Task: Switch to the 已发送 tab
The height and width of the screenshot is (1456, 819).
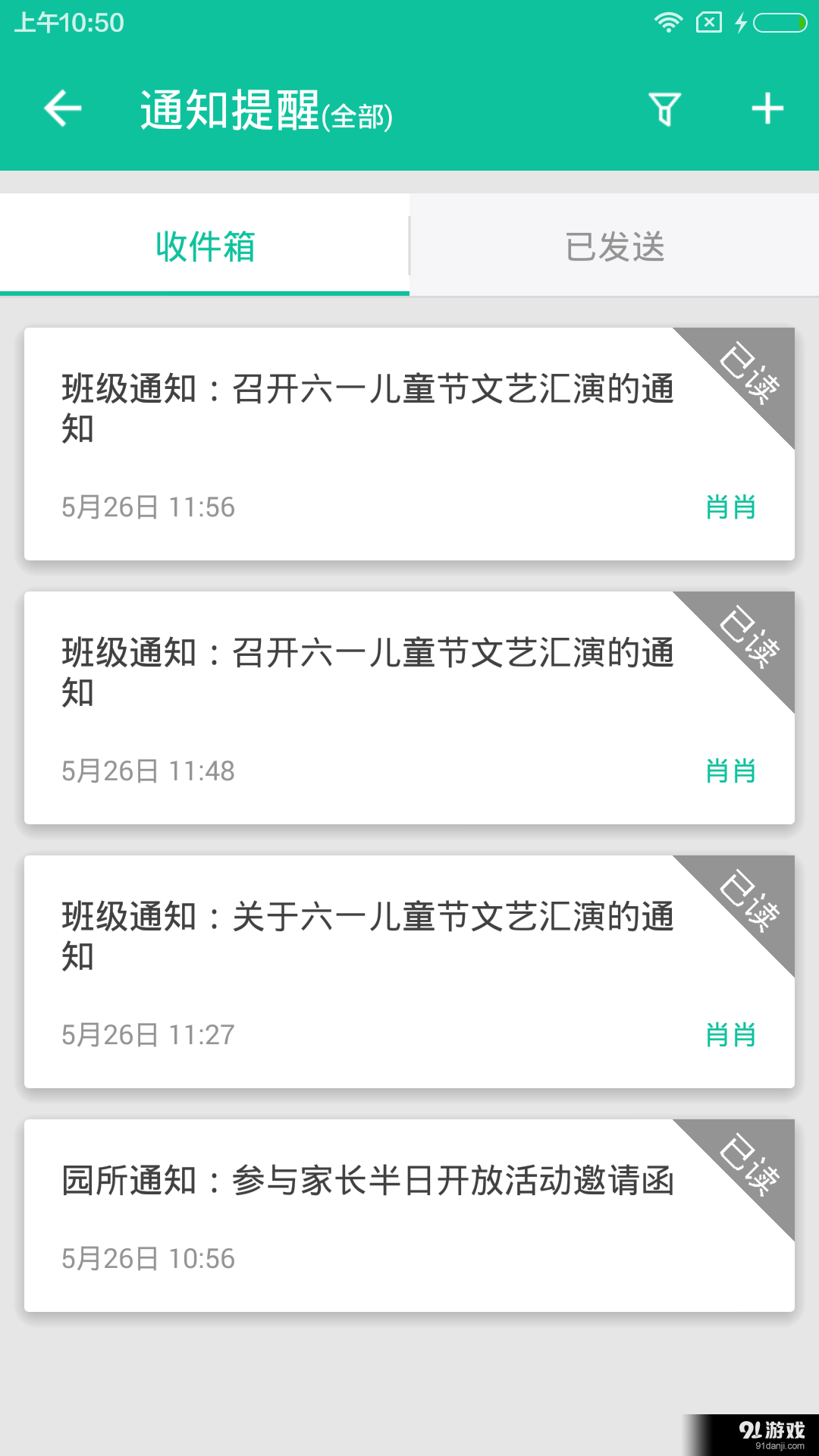Action: [x=614, y=243]
